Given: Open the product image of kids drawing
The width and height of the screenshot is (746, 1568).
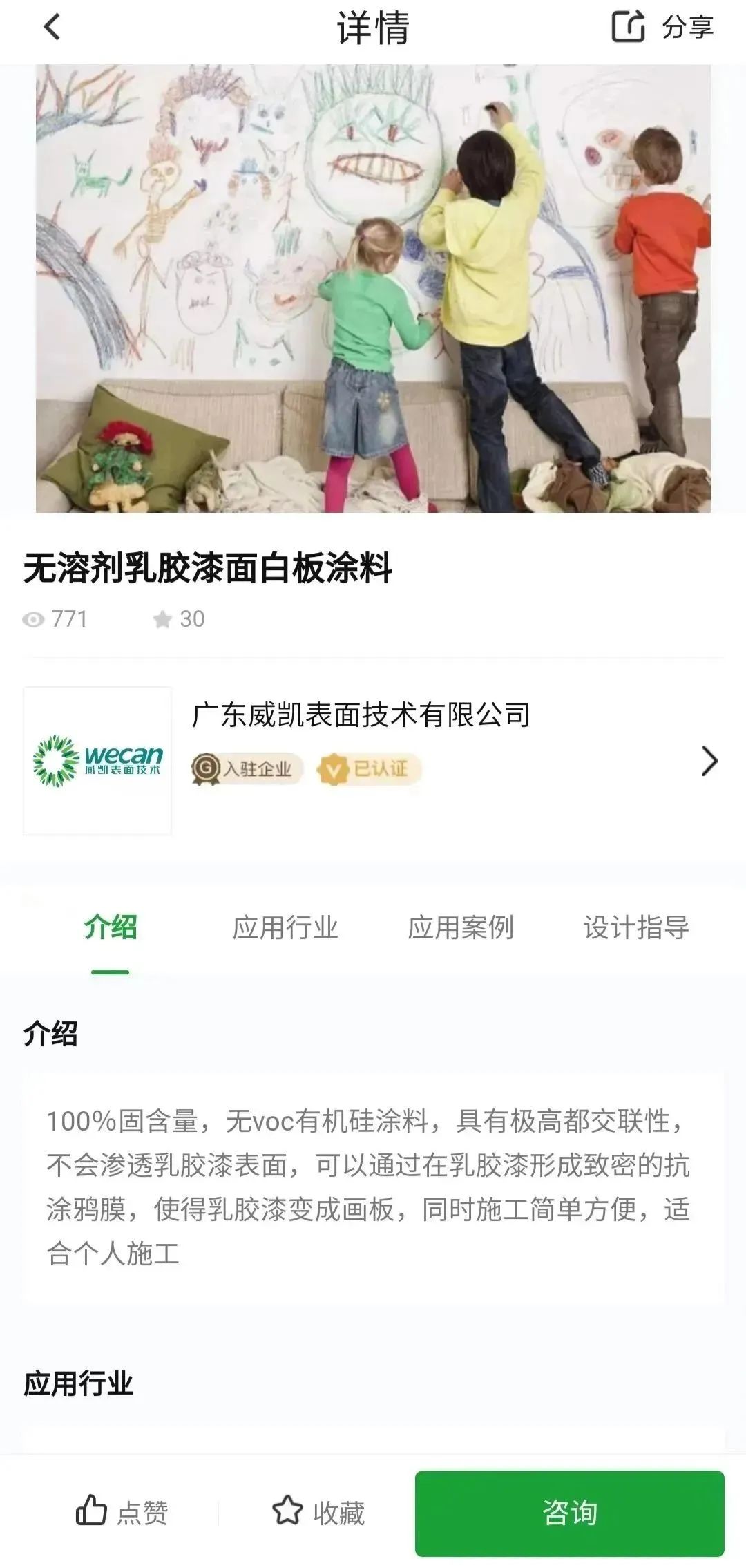Looking at the screenshot, I should (373, 289).
